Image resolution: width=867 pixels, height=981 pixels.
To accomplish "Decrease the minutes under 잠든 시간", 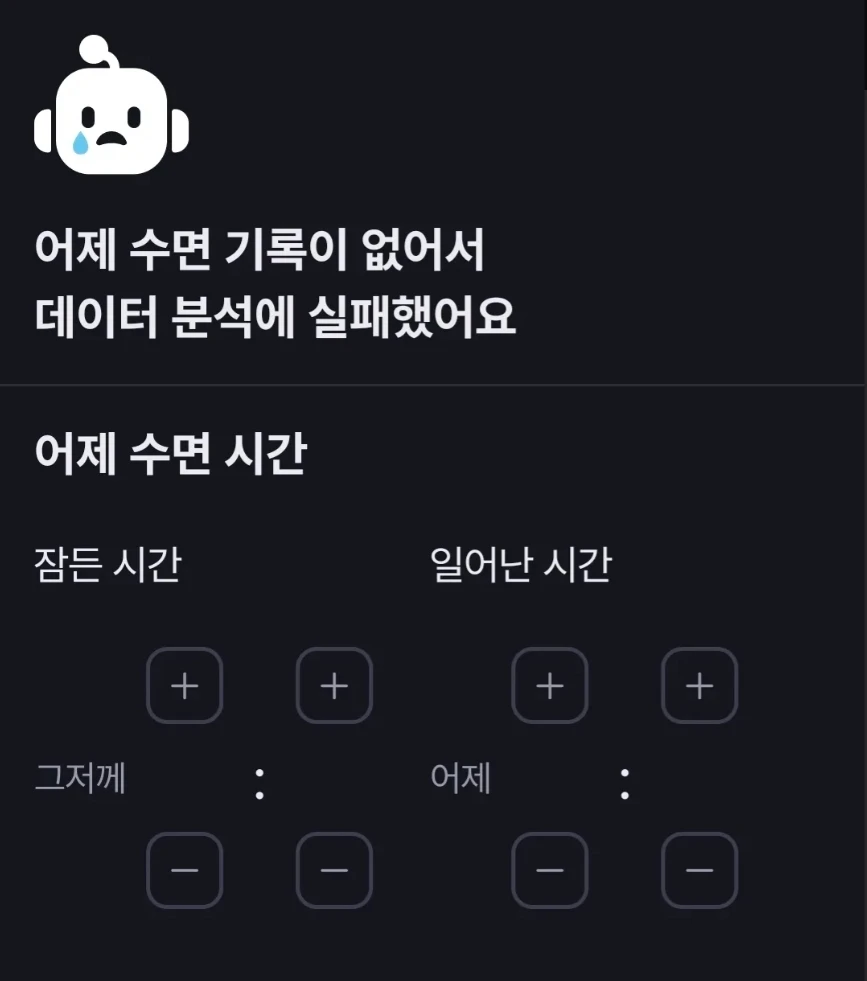I will coord(334,870).
